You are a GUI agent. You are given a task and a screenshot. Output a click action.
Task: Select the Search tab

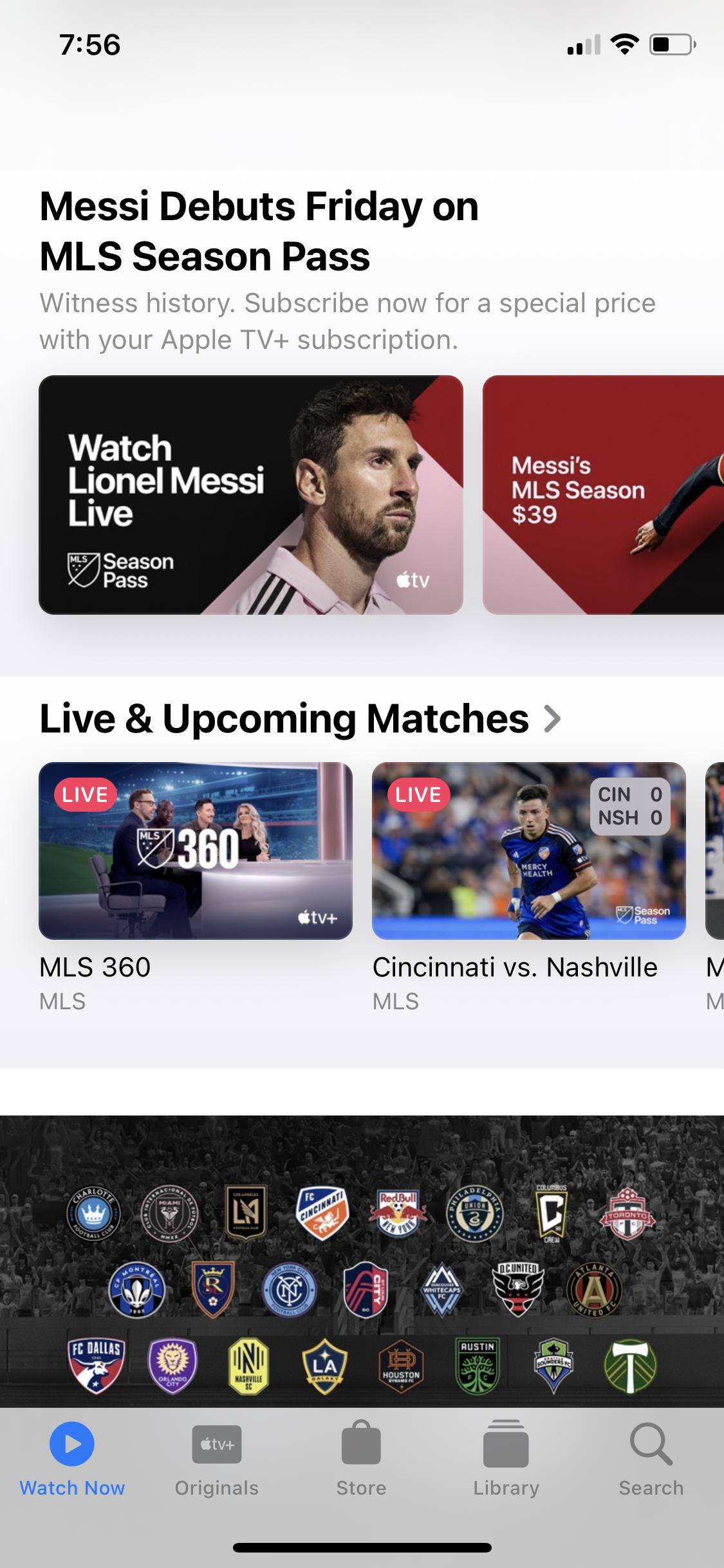point(651,1460)
